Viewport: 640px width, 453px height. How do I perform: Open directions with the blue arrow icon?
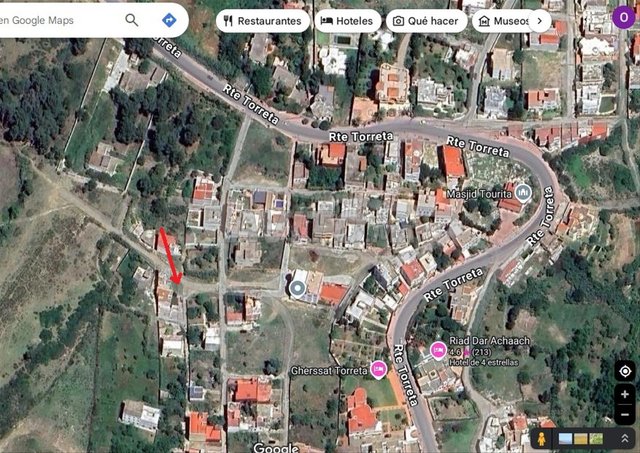169,20
